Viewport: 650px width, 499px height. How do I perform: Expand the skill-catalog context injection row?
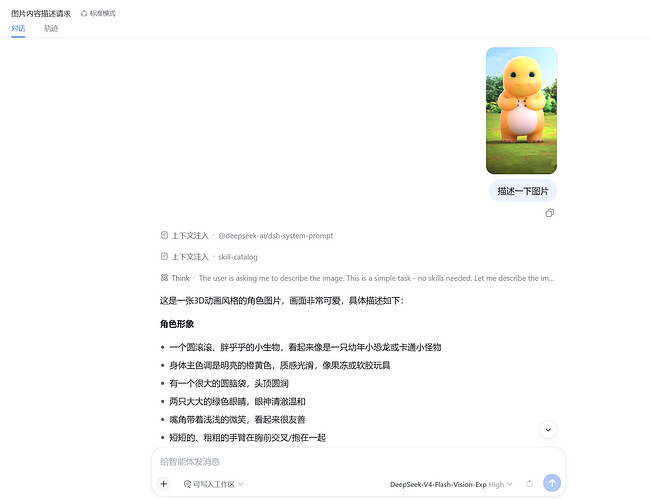209,257
